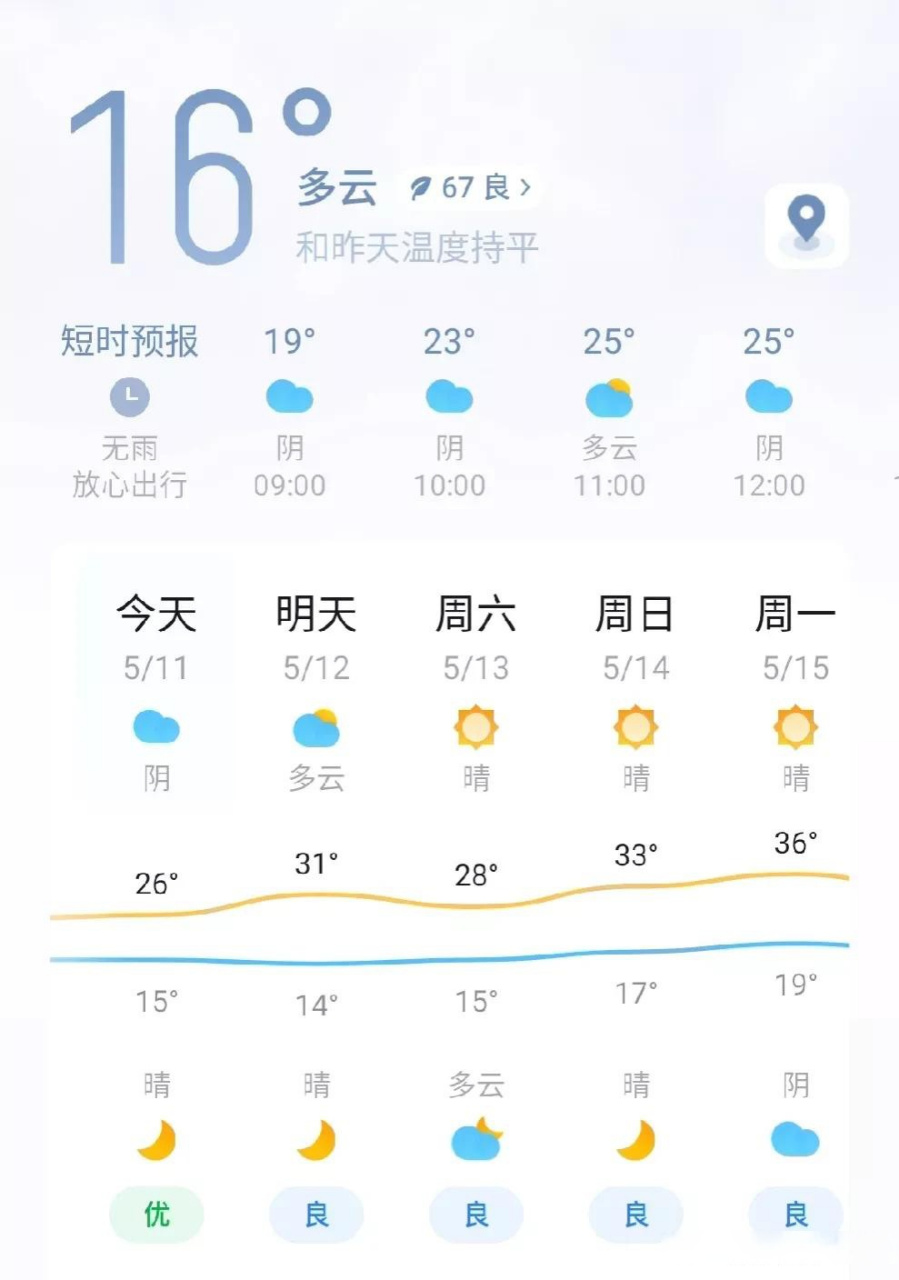The image size is (899, 1280).
Task: Tap the leaf air quality icon
Action: [422, 187]
